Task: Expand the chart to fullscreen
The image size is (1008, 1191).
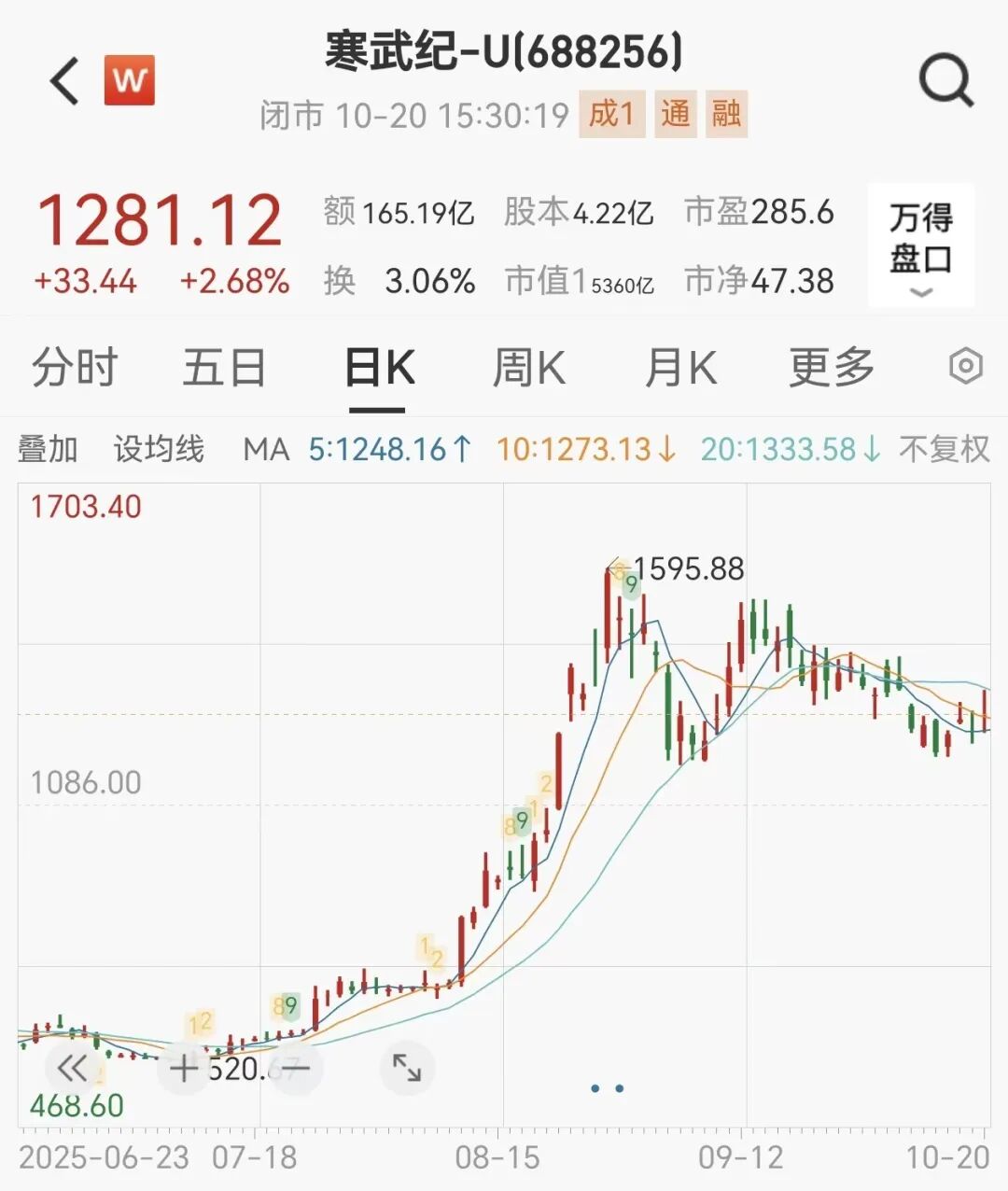Action: pyautogui.click(x=407, y=1068)
